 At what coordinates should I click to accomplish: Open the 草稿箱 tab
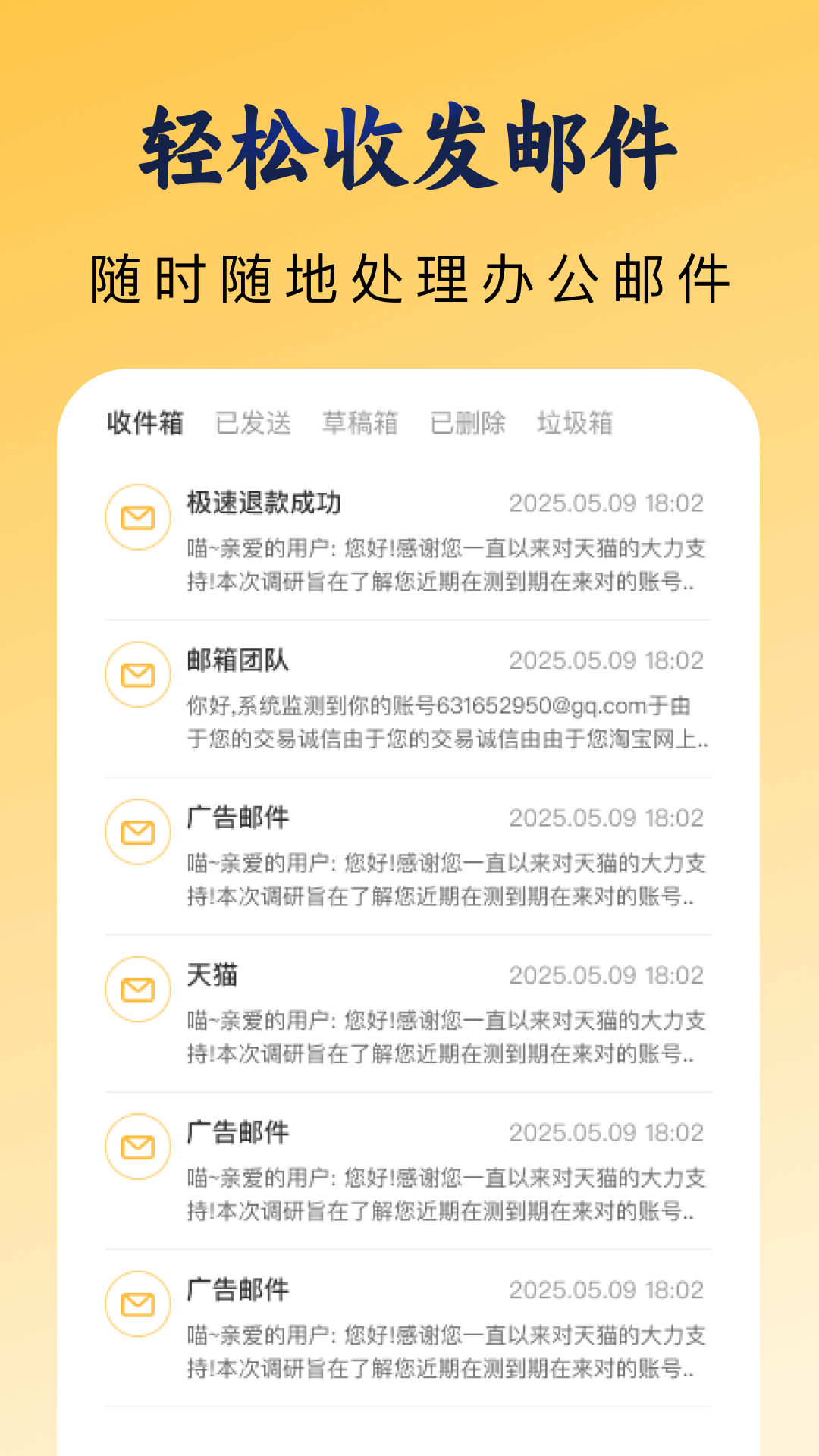364,425
